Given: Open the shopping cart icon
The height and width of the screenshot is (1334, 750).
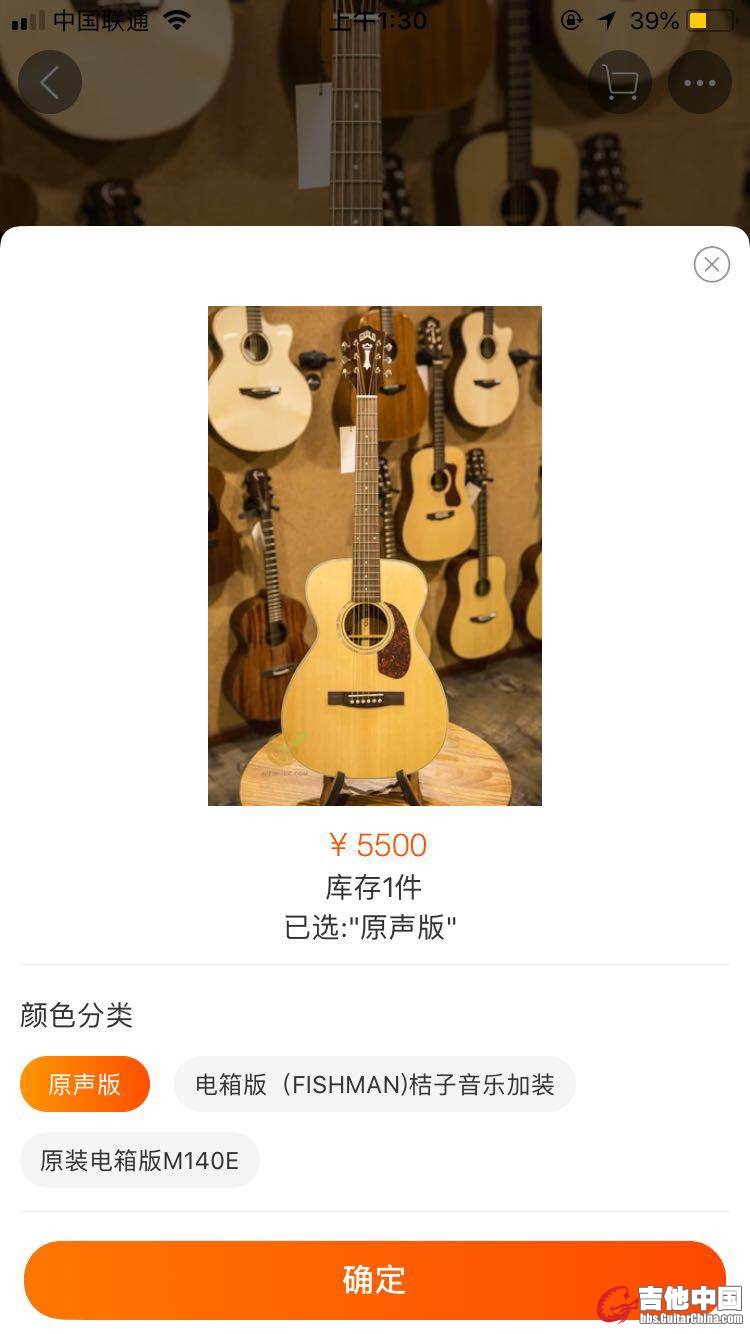Looking at the screenshot, I should (x=620, y=82).
